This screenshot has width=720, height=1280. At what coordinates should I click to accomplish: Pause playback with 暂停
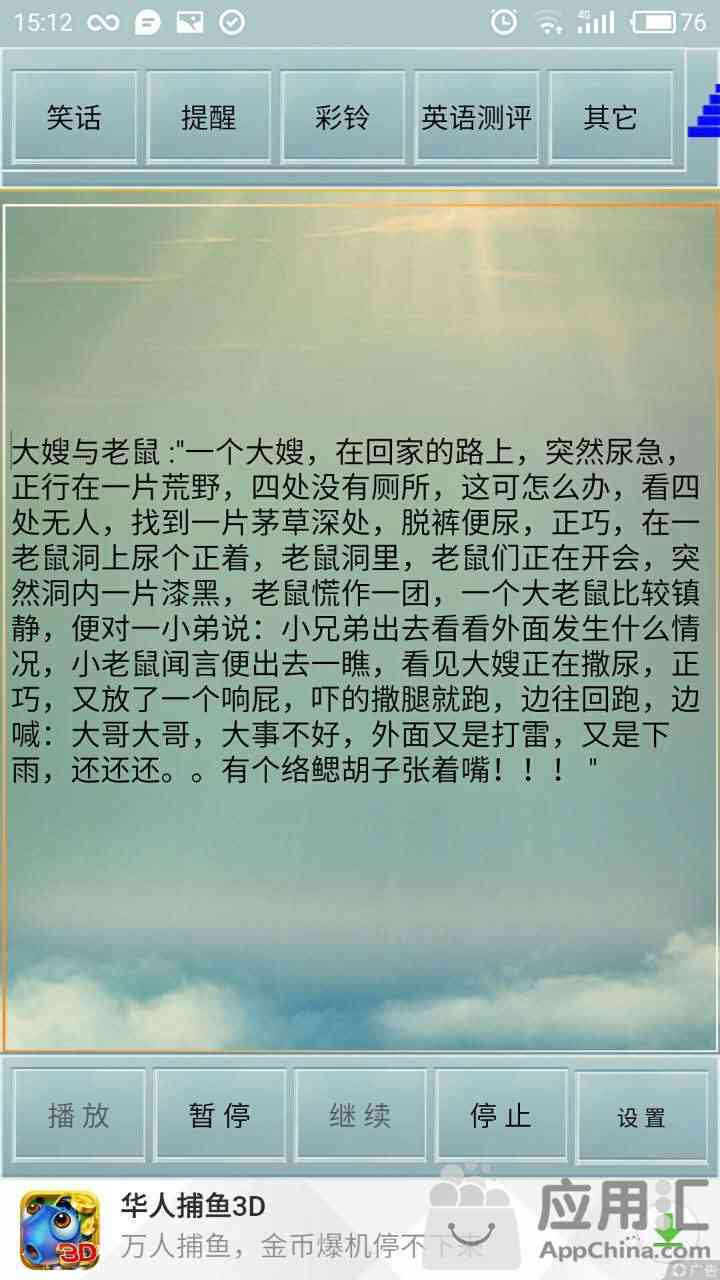pos(219,1115)
